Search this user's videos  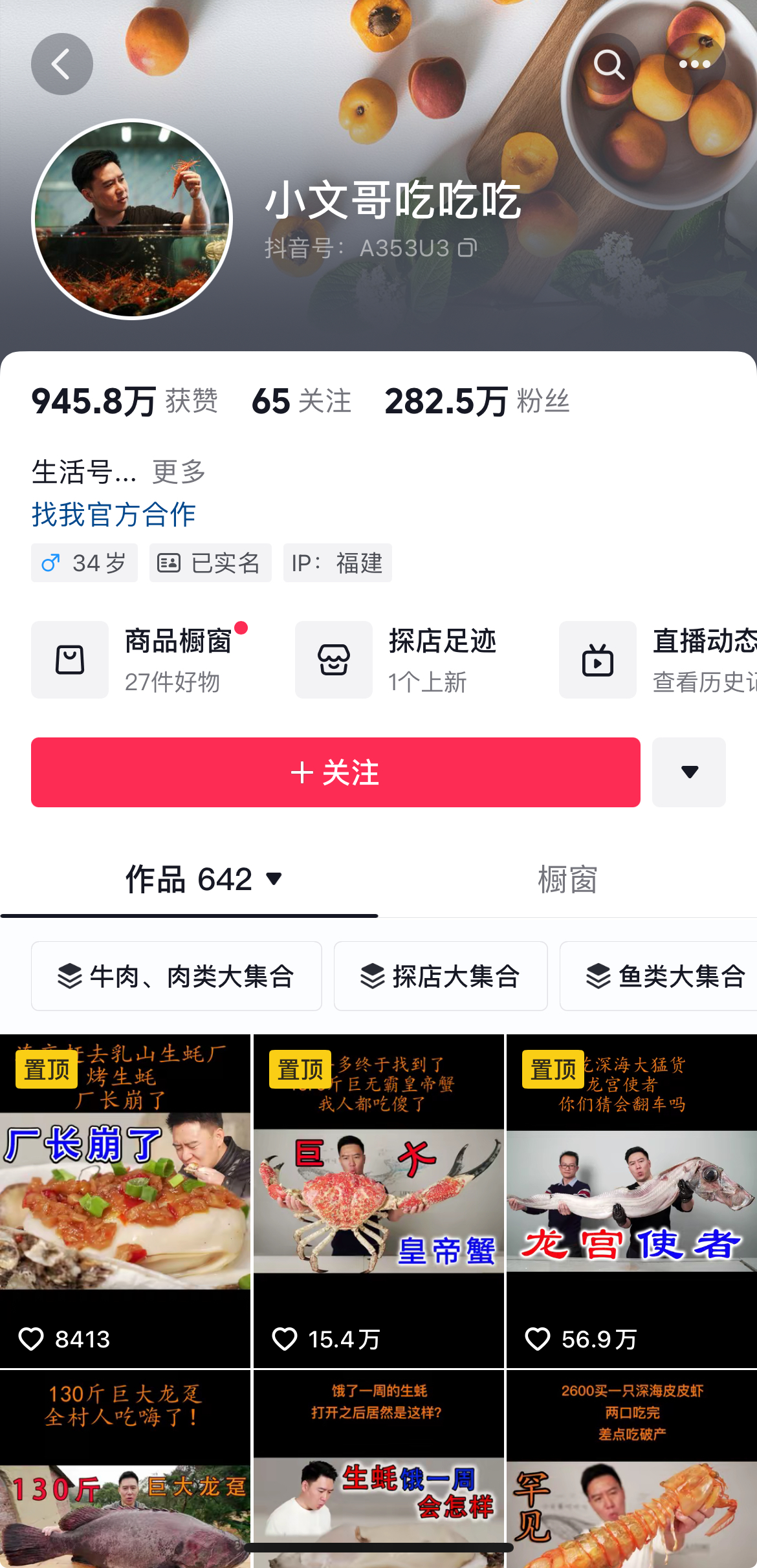608,65
